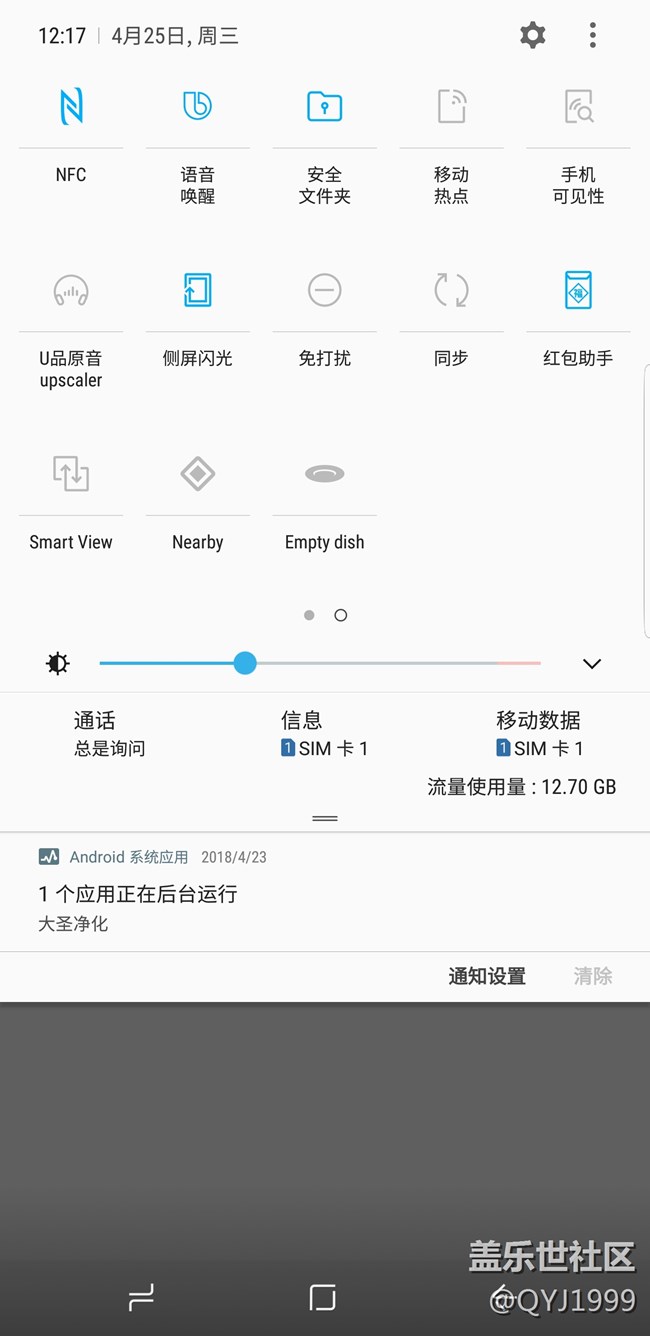Enable U品原音 upscaler
650x1336 pixels.
pos(71,291)
